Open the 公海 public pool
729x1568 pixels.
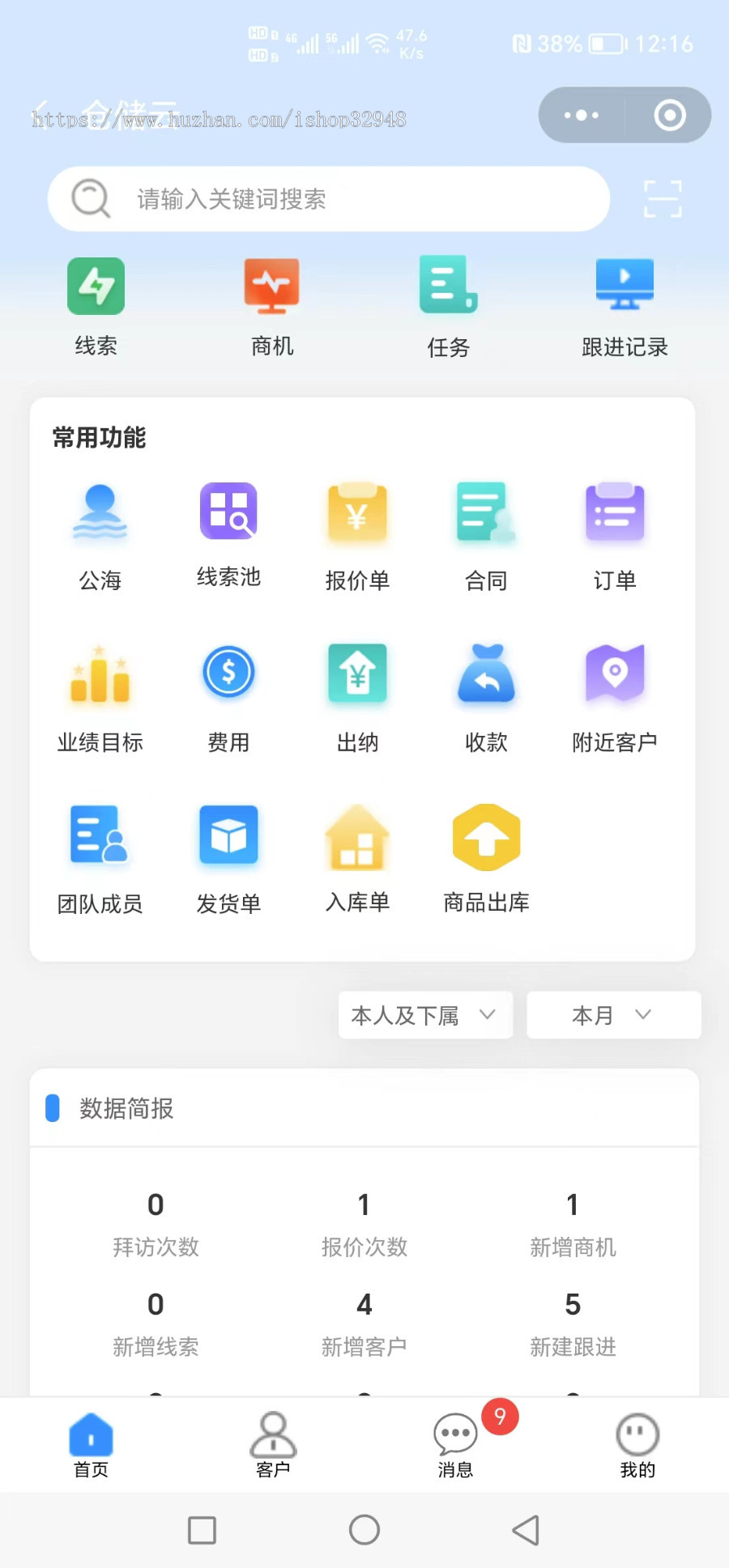click(x=100, y=530)
